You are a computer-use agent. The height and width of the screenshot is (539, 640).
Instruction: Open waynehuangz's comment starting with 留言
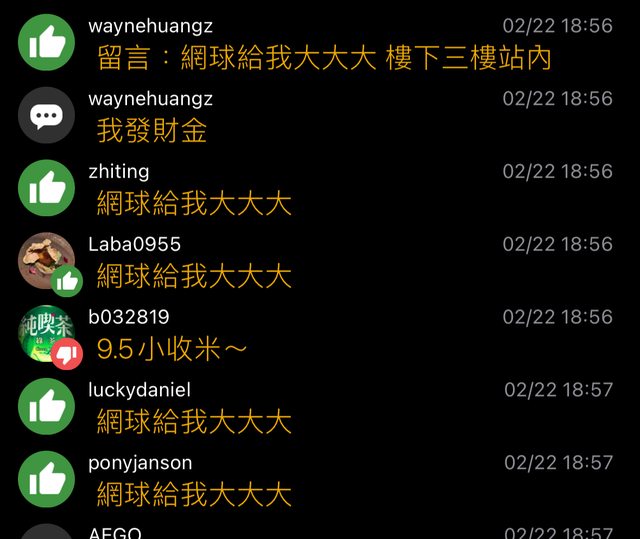pos(324,58)
